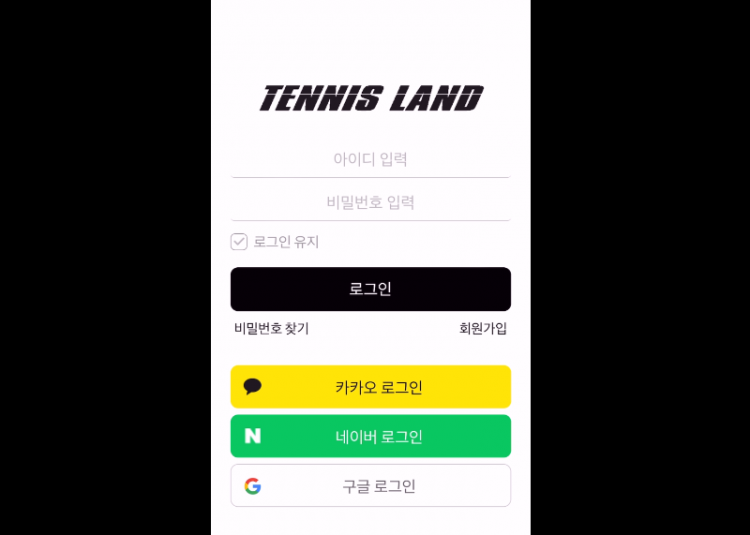Sign in with 네이버 로그인
Viewport: 750px width, 535px height.
pos(370,436)
